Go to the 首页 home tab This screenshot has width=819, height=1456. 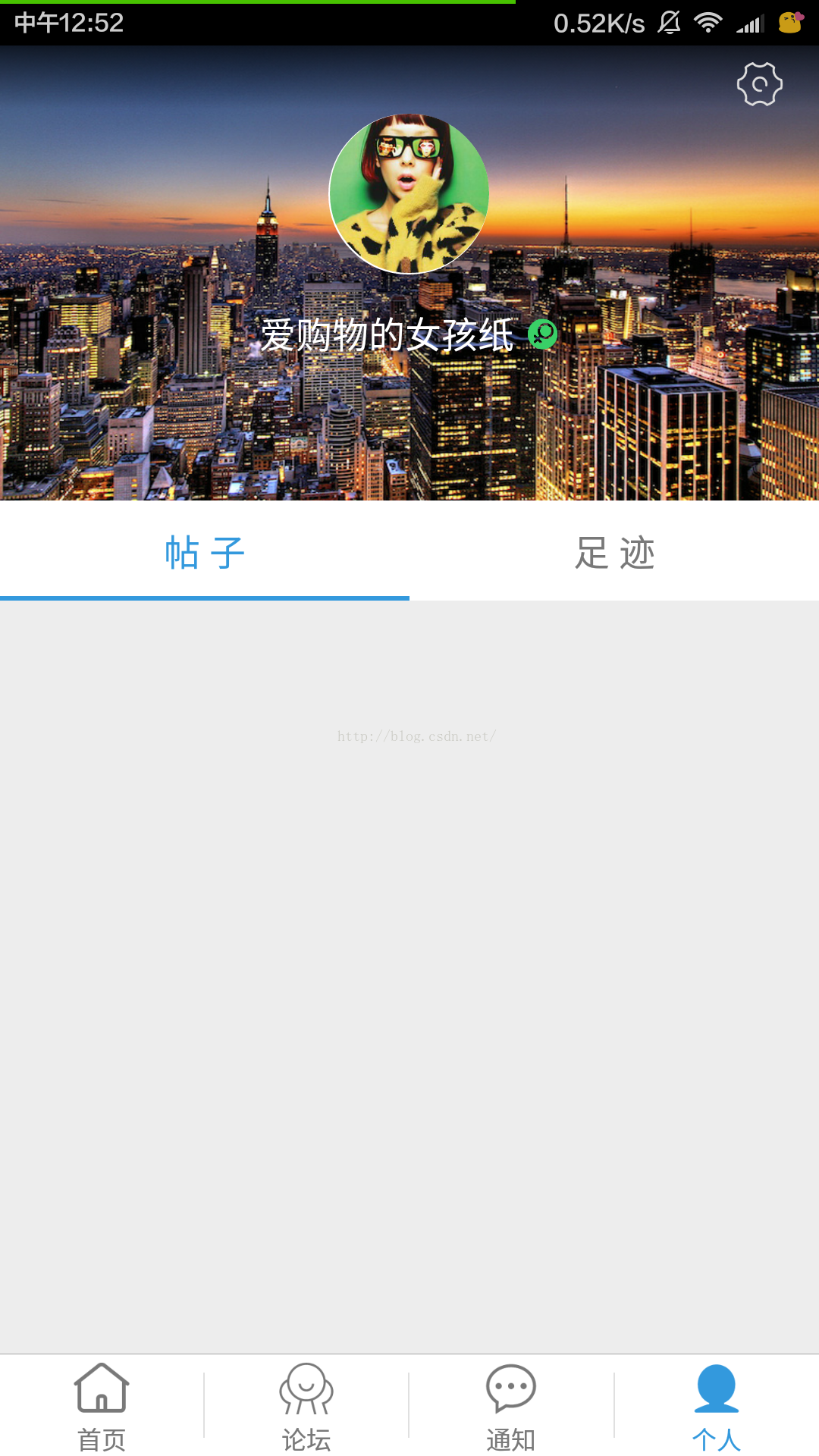(x=102, y=1406)
